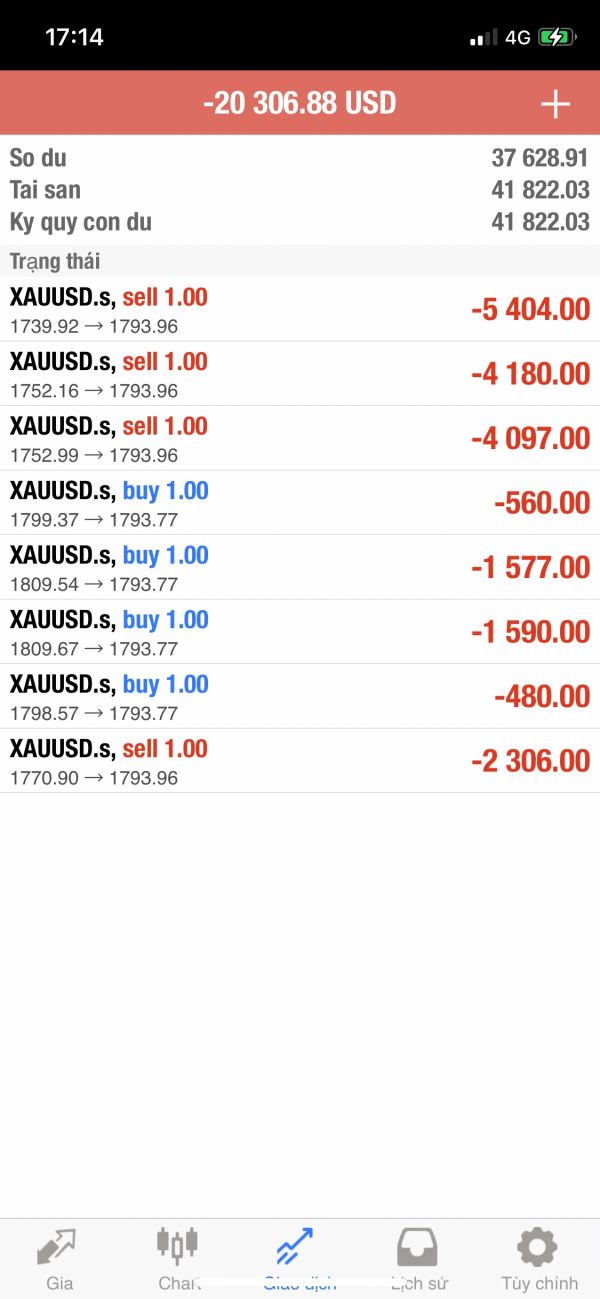600x1299 pixels.
Task: Open the Tùy chỉnh settings tab
Action: coord(539,1257)
